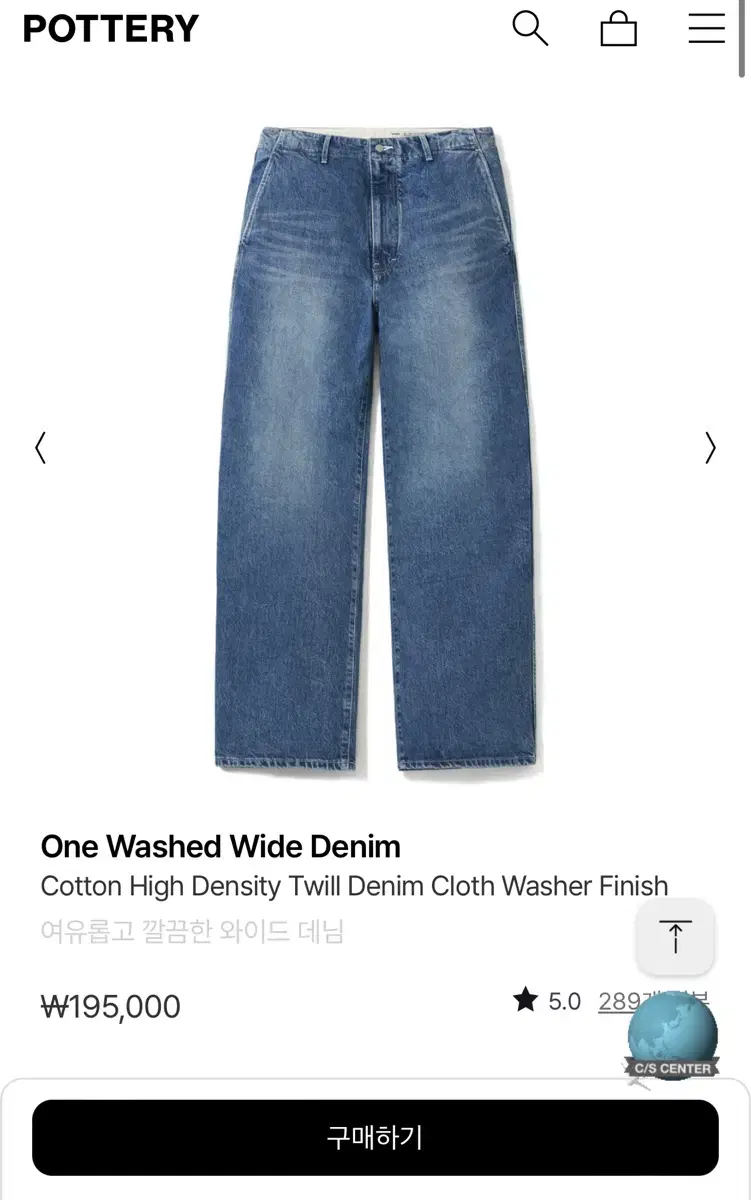Show previous image using left chevron
Viewport: 751px width, 1200px height.
pos(40,447)
